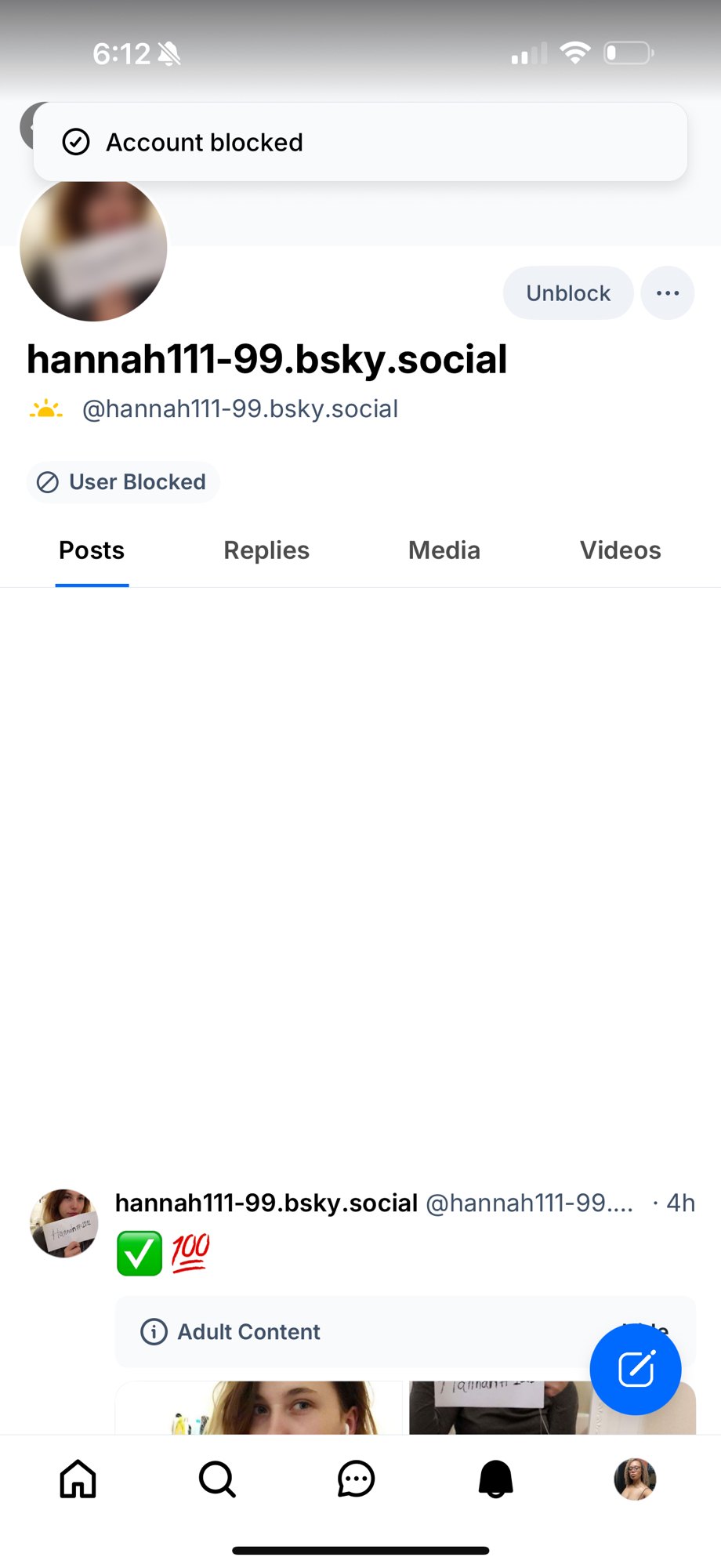Image resolution: width=721 pixels, height=1568 pixels.
Task: Open the Search tab
Action: pos(217,1479)
